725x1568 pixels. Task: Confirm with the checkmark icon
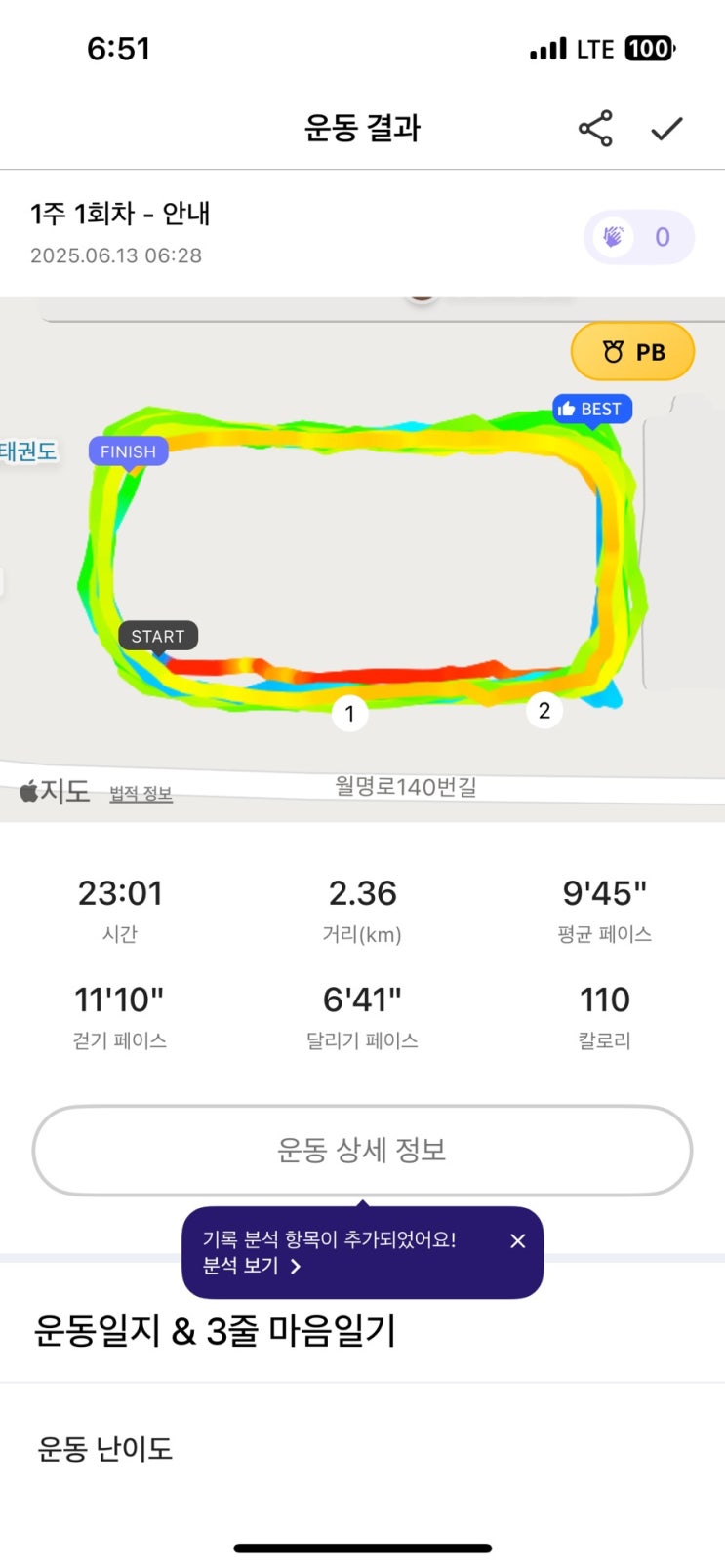(666, 129)
